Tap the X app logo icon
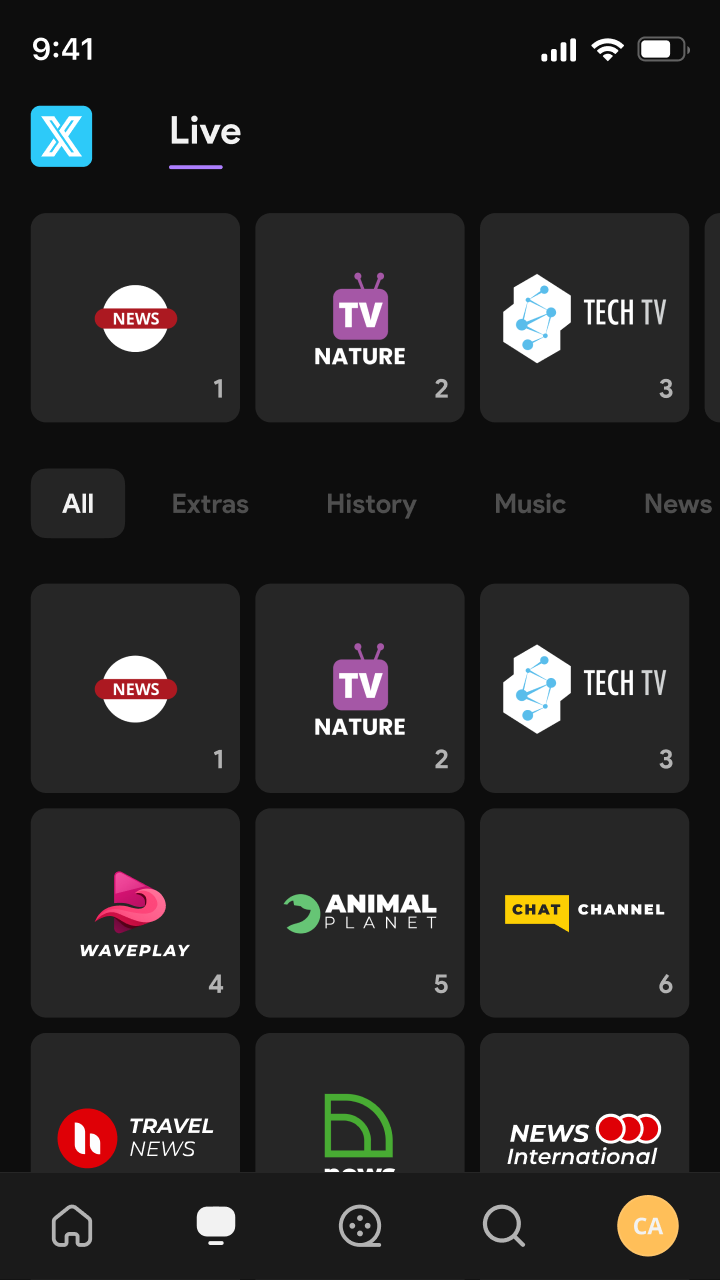The width and height of the screenshot is (720, 1280). click(x=61, y=135)
